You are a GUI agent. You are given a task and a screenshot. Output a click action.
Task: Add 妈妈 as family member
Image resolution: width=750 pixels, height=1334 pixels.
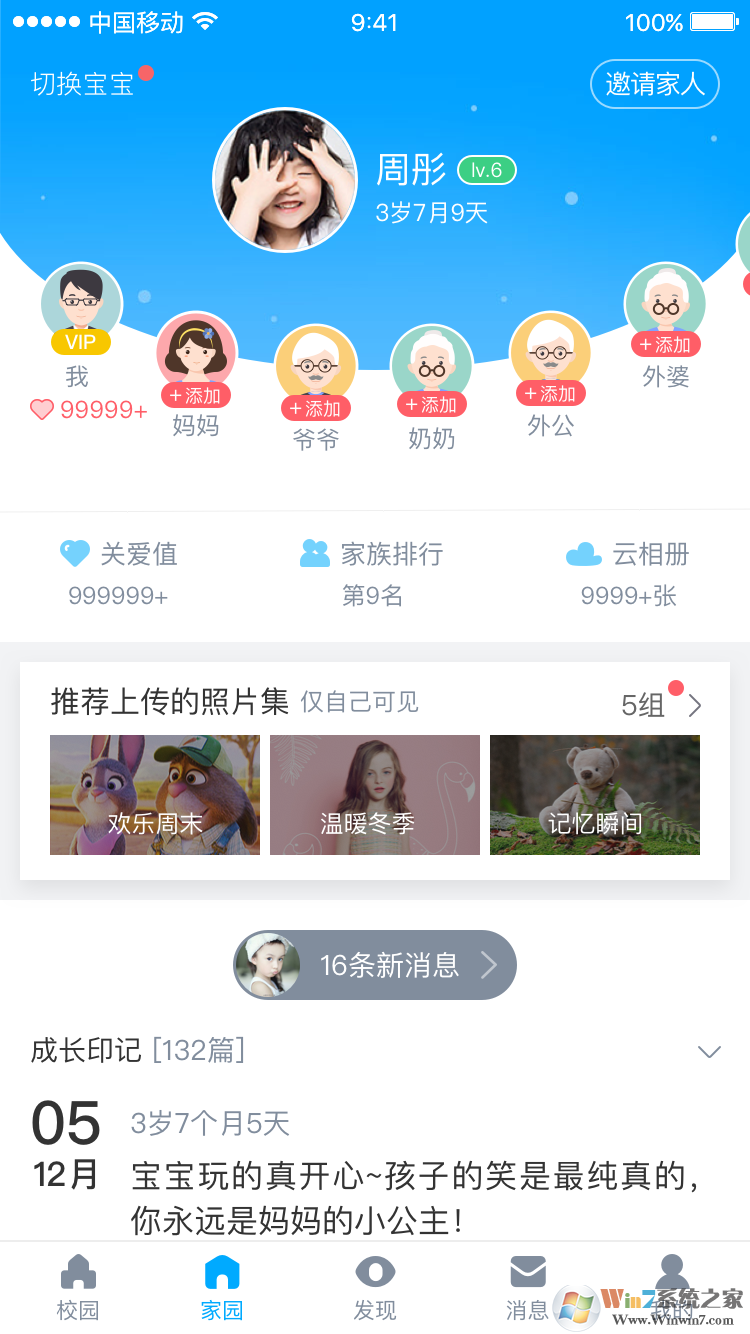click(x=196, y=395)
